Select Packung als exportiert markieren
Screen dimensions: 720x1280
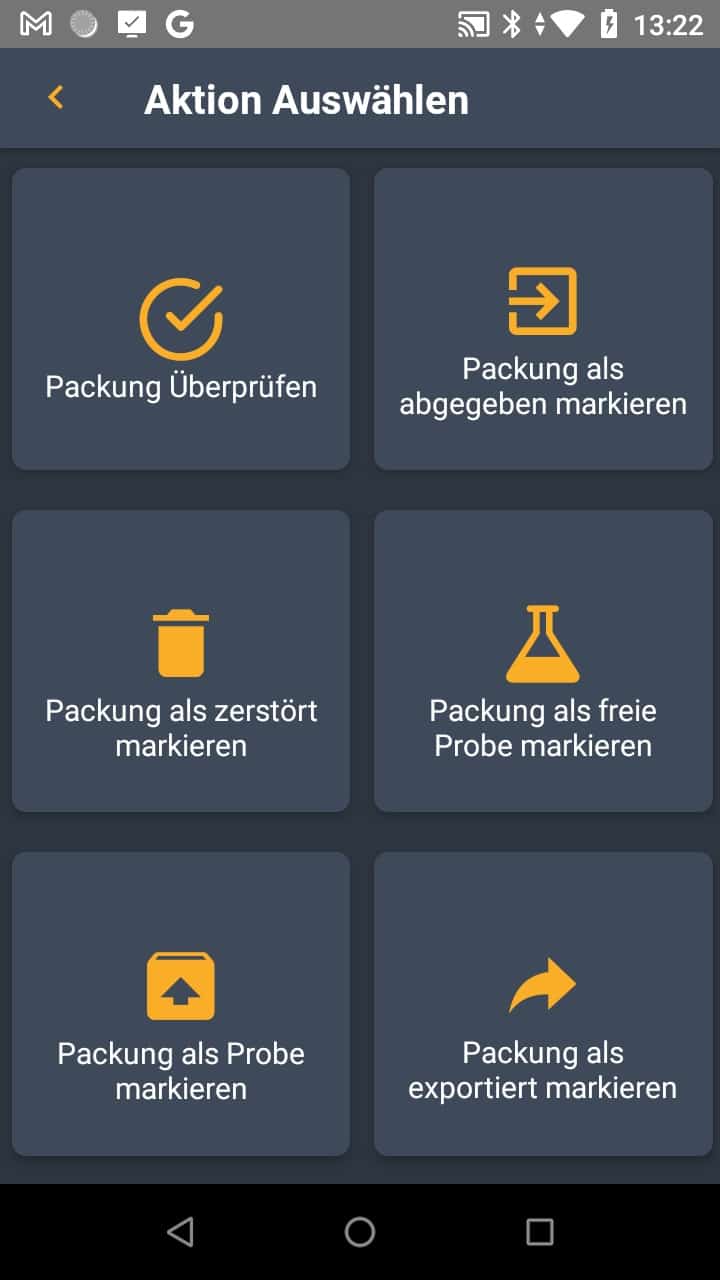coord(543,1003)
